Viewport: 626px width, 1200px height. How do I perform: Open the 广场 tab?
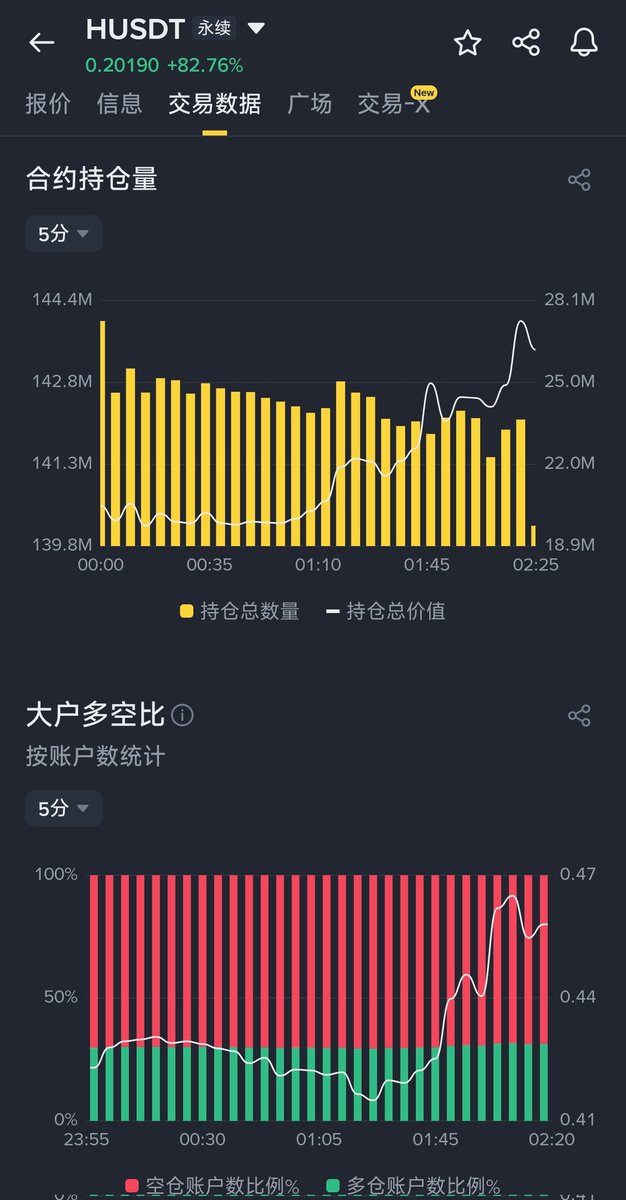point(309,103)
